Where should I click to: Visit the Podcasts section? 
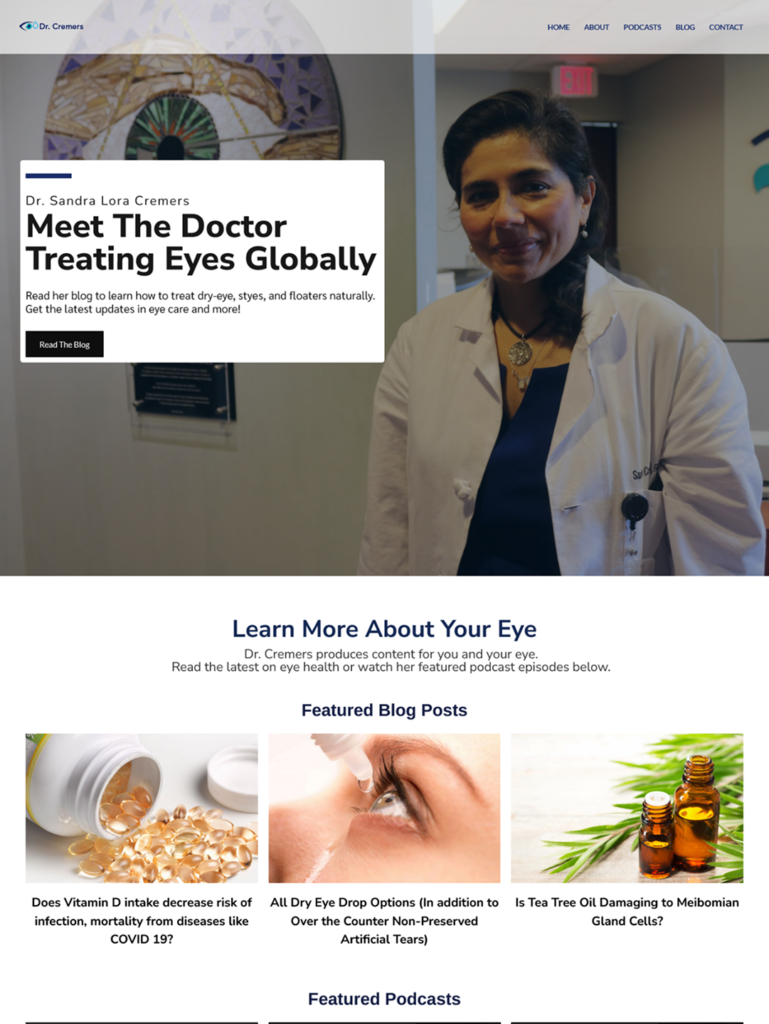point(642,27)
